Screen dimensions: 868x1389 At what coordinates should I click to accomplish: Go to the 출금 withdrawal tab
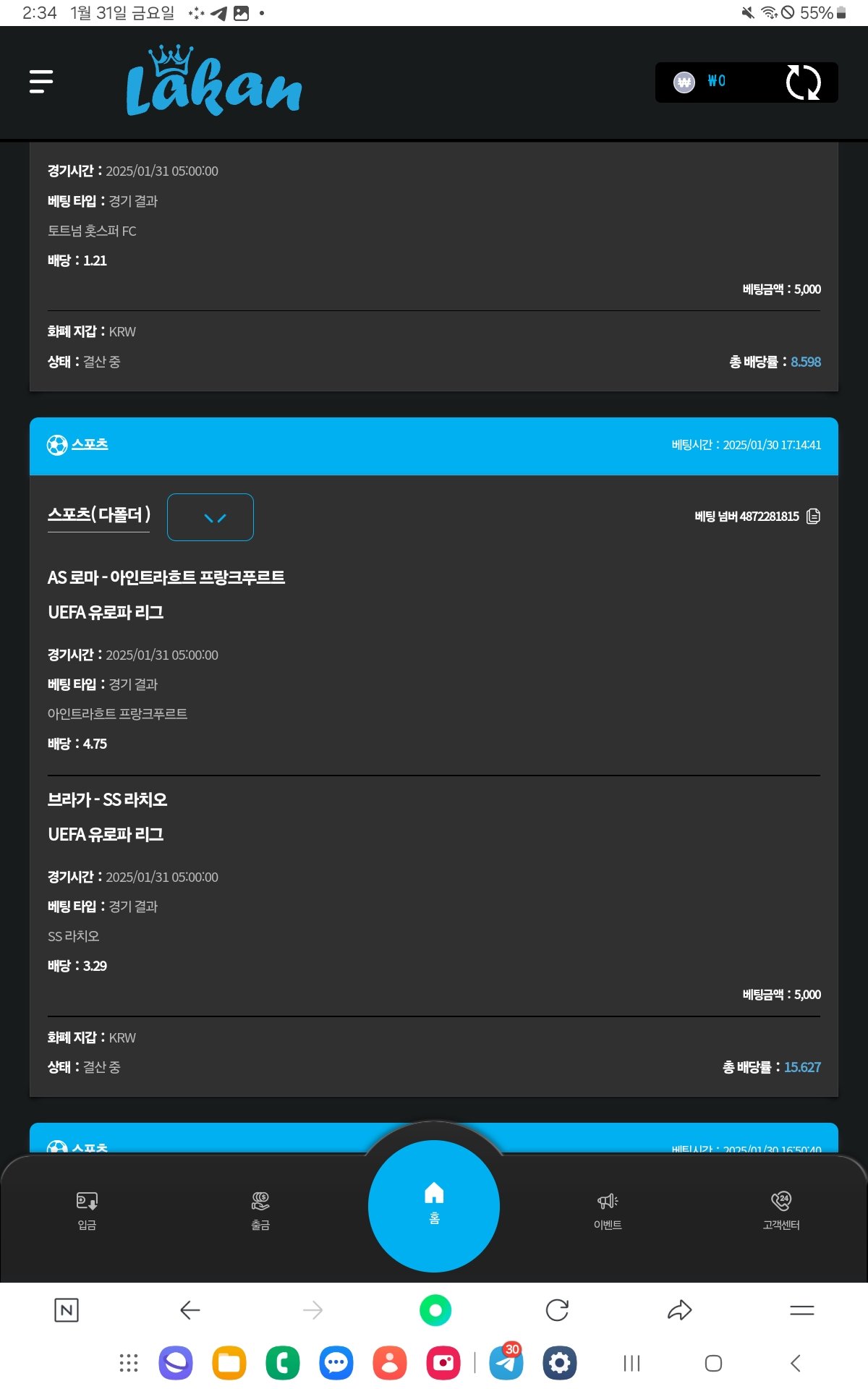pyautogui.click(x=260, y=1210)
